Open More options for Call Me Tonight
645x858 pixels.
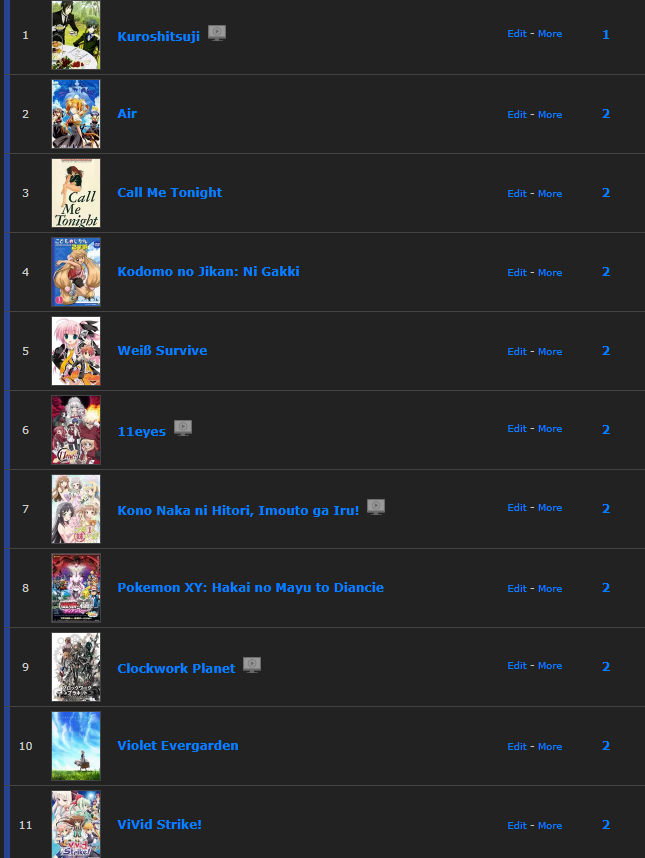tap(549, 193)
